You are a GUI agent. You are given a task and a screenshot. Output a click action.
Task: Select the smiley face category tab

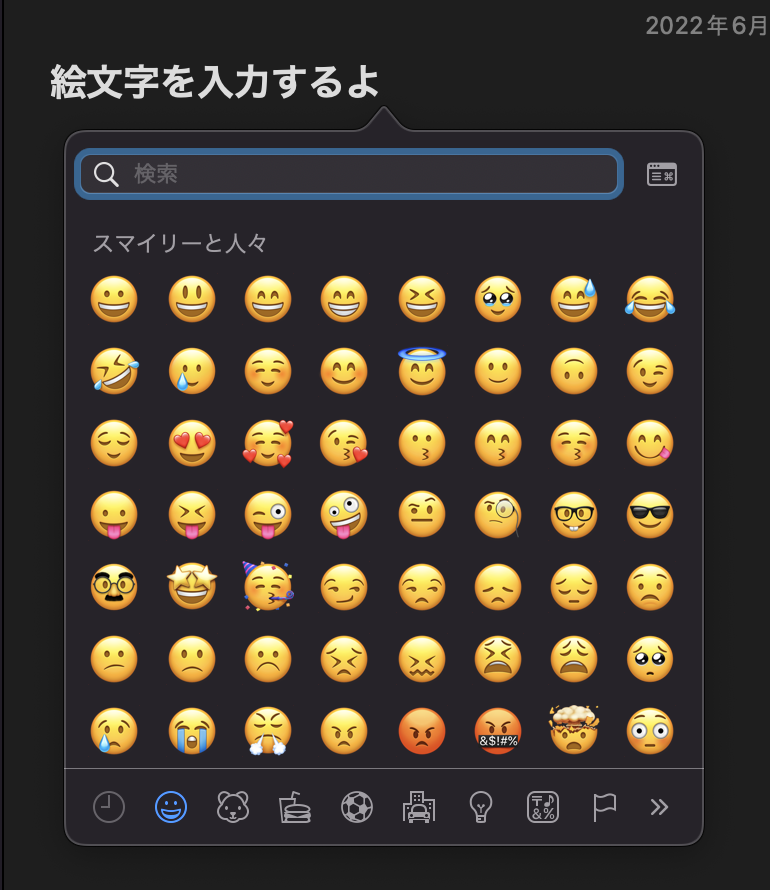point(171,806)
